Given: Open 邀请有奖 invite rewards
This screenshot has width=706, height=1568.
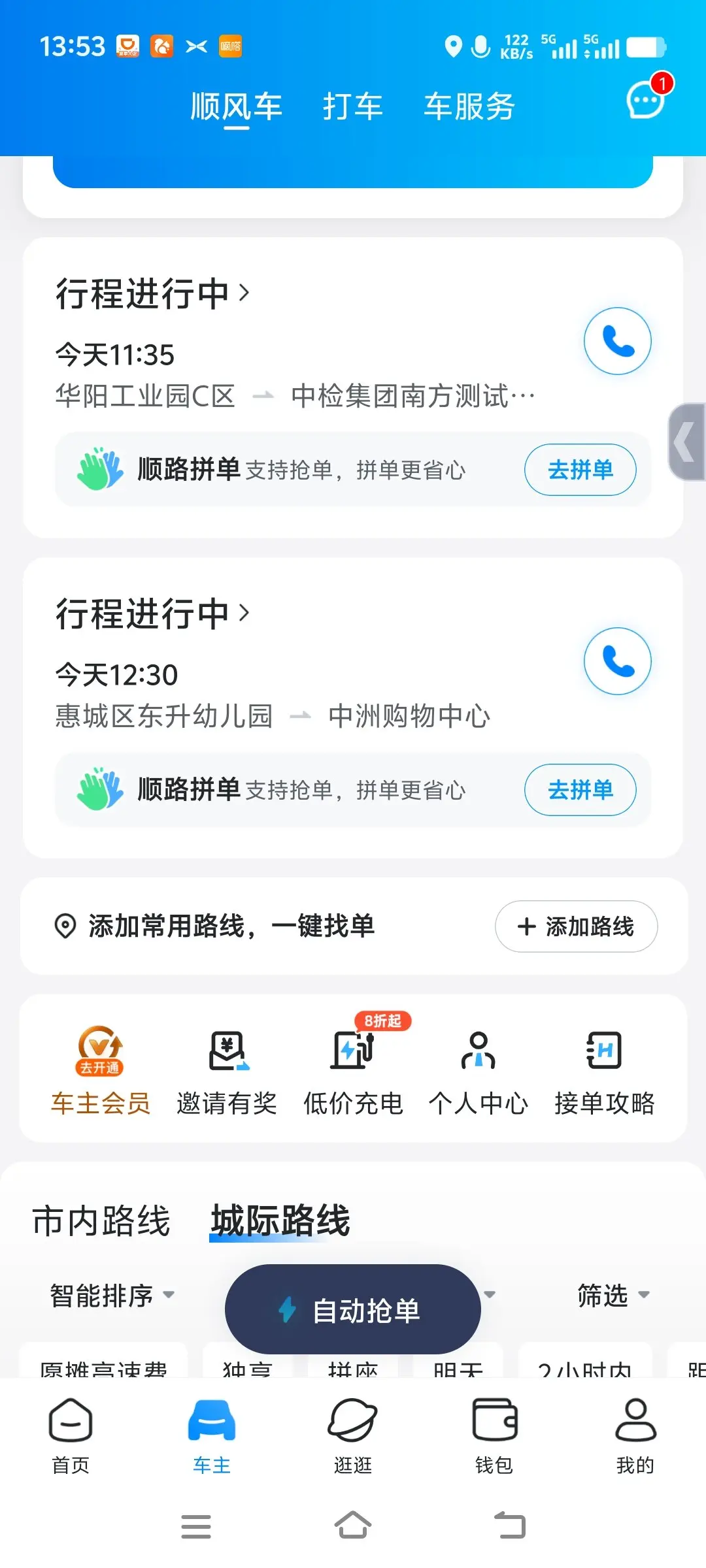Looking at the screenshot, I should click(227, 1070).
